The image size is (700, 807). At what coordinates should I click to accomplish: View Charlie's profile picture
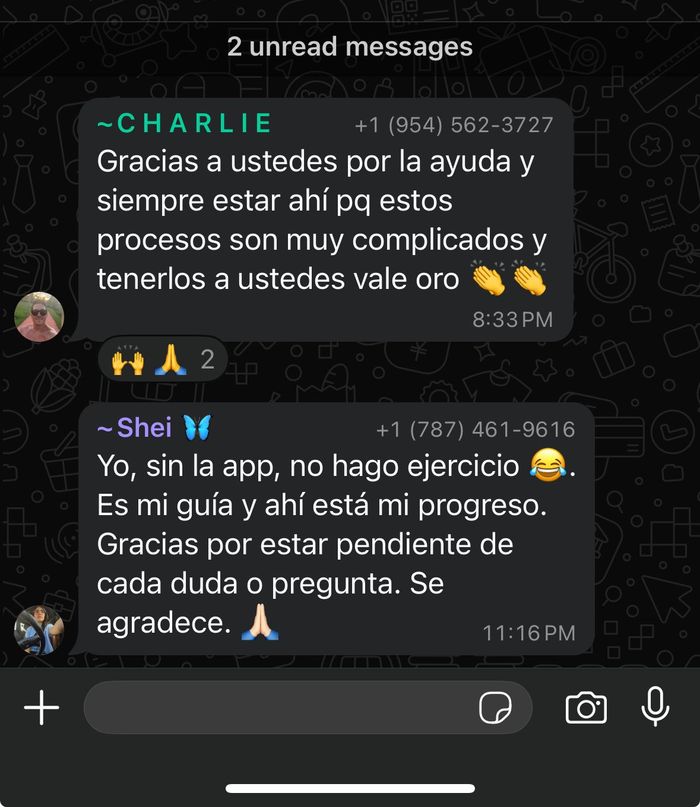40,317
